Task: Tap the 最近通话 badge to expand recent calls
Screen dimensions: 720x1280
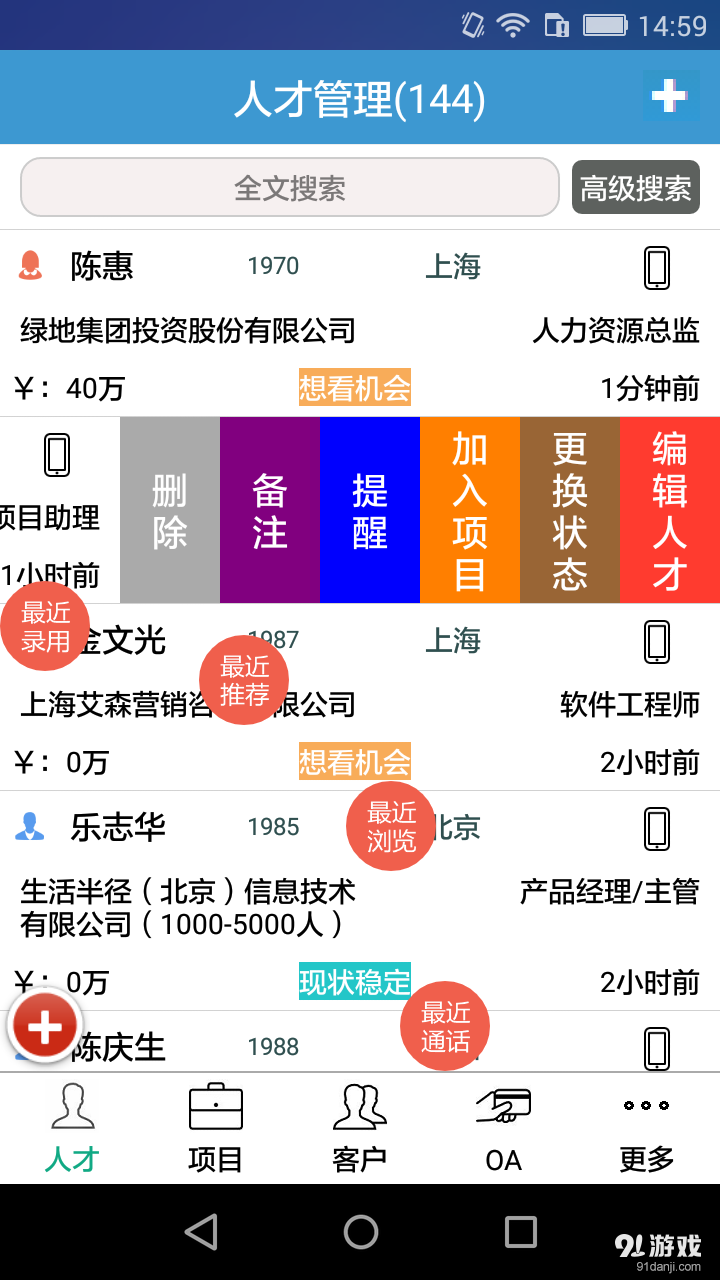Action: pyautogui.click(x=445, y=1026)
